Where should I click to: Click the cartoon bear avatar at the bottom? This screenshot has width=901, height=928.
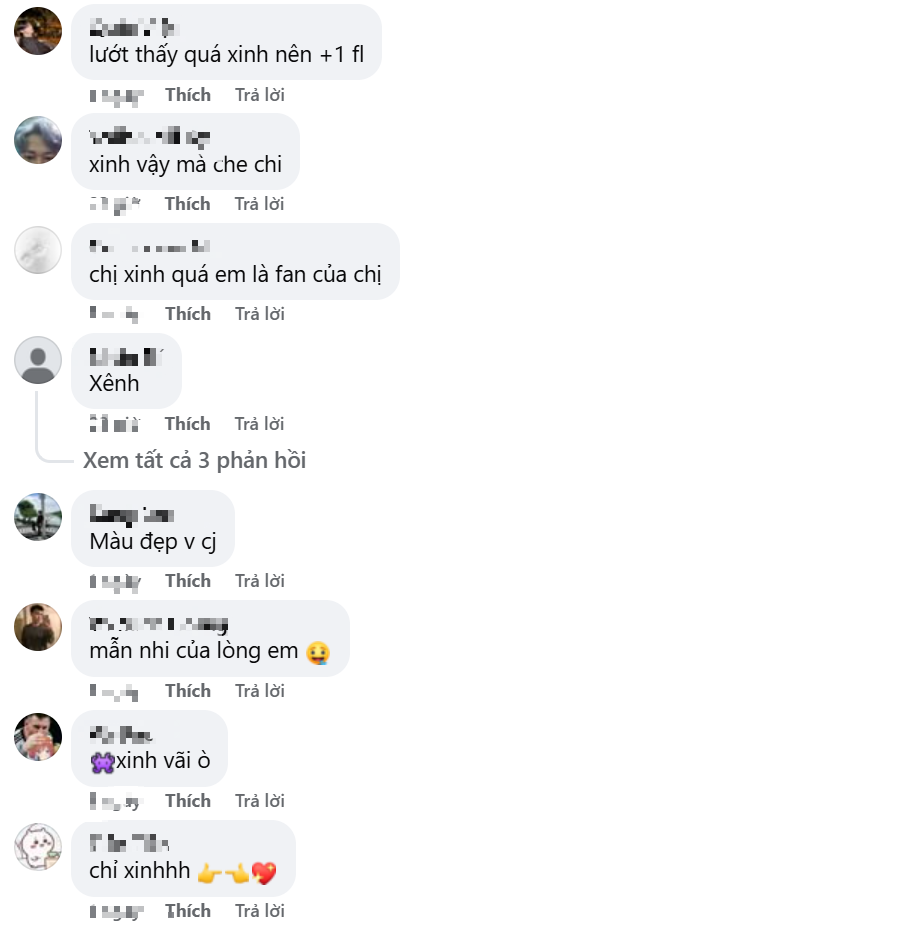pyautogui.click(x=37, y=848)
